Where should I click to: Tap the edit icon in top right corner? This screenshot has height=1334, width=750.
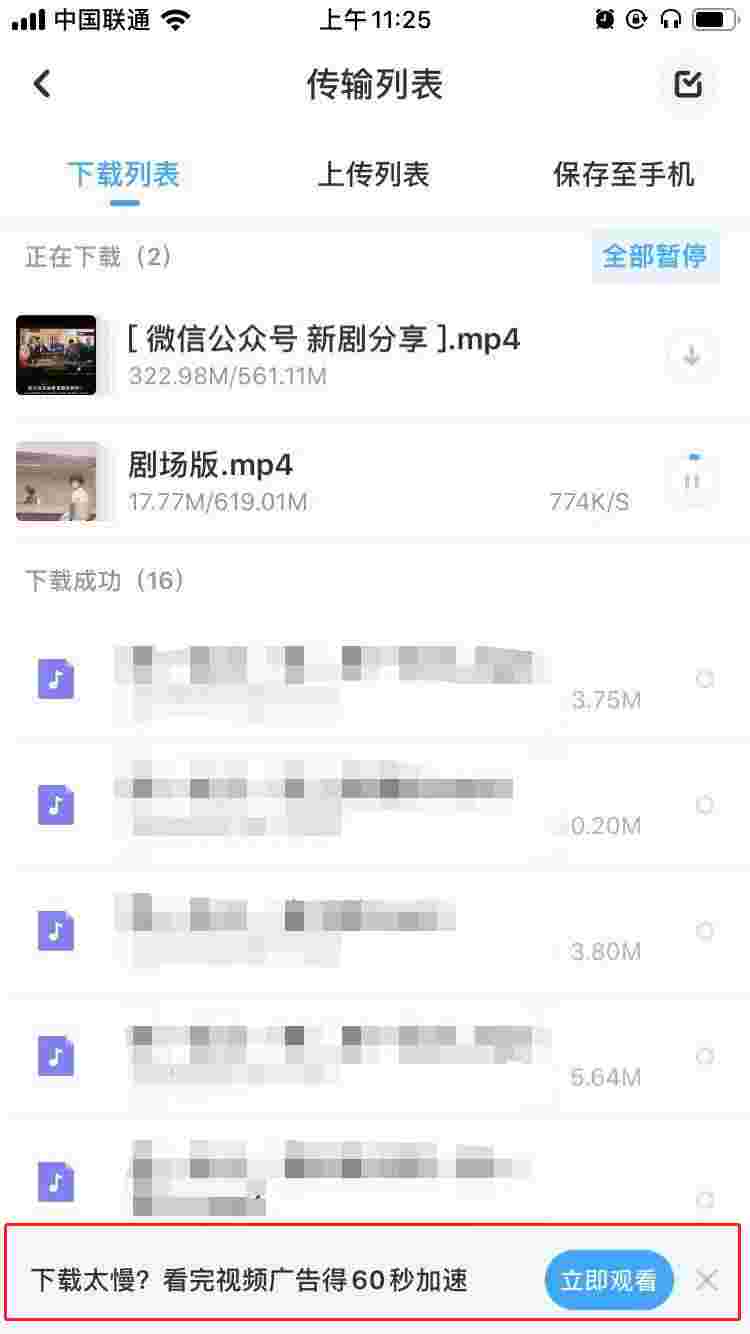pos(690,85)
